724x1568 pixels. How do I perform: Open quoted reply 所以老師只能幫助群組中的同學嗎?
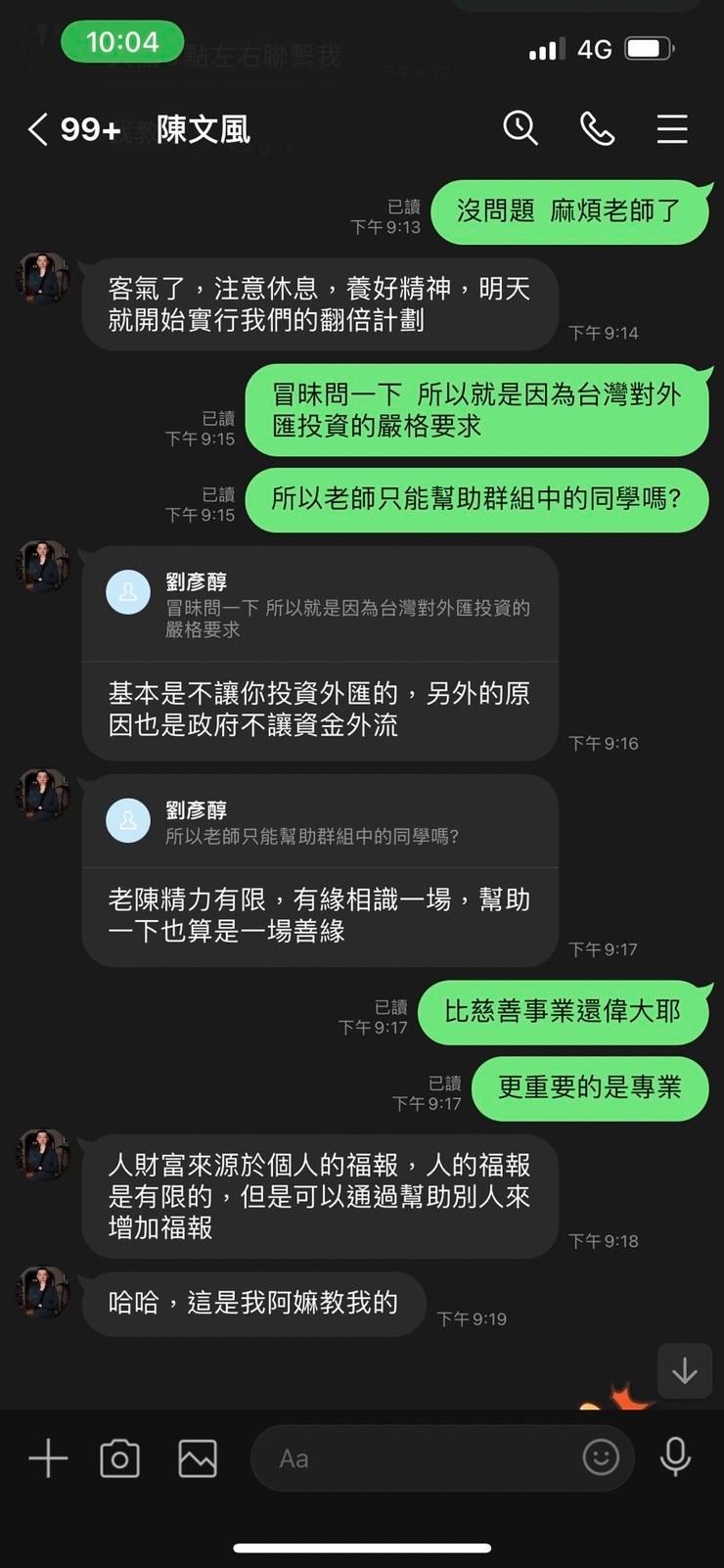(320, 823)
